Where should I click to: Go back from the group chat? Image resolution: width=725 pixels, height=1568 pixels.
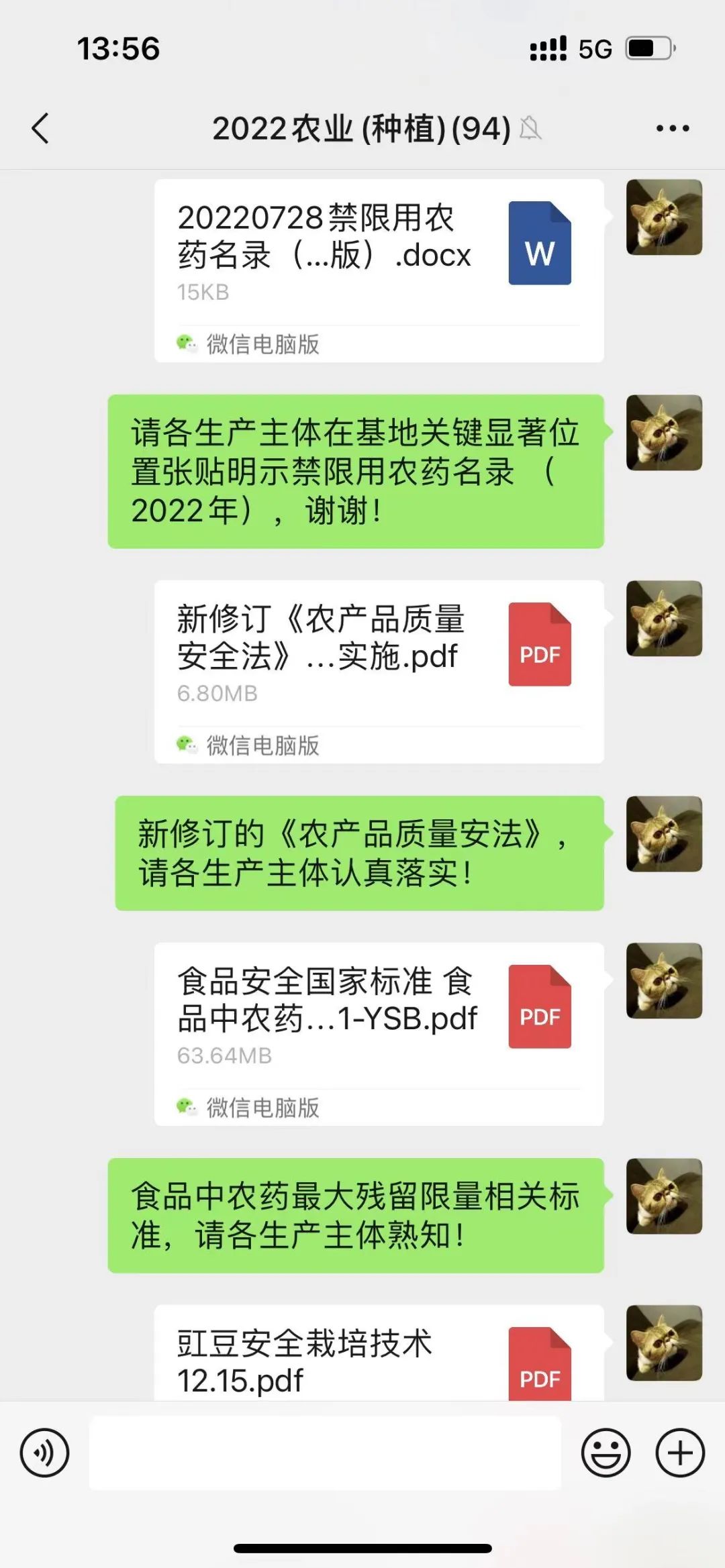tap(40, 128)
